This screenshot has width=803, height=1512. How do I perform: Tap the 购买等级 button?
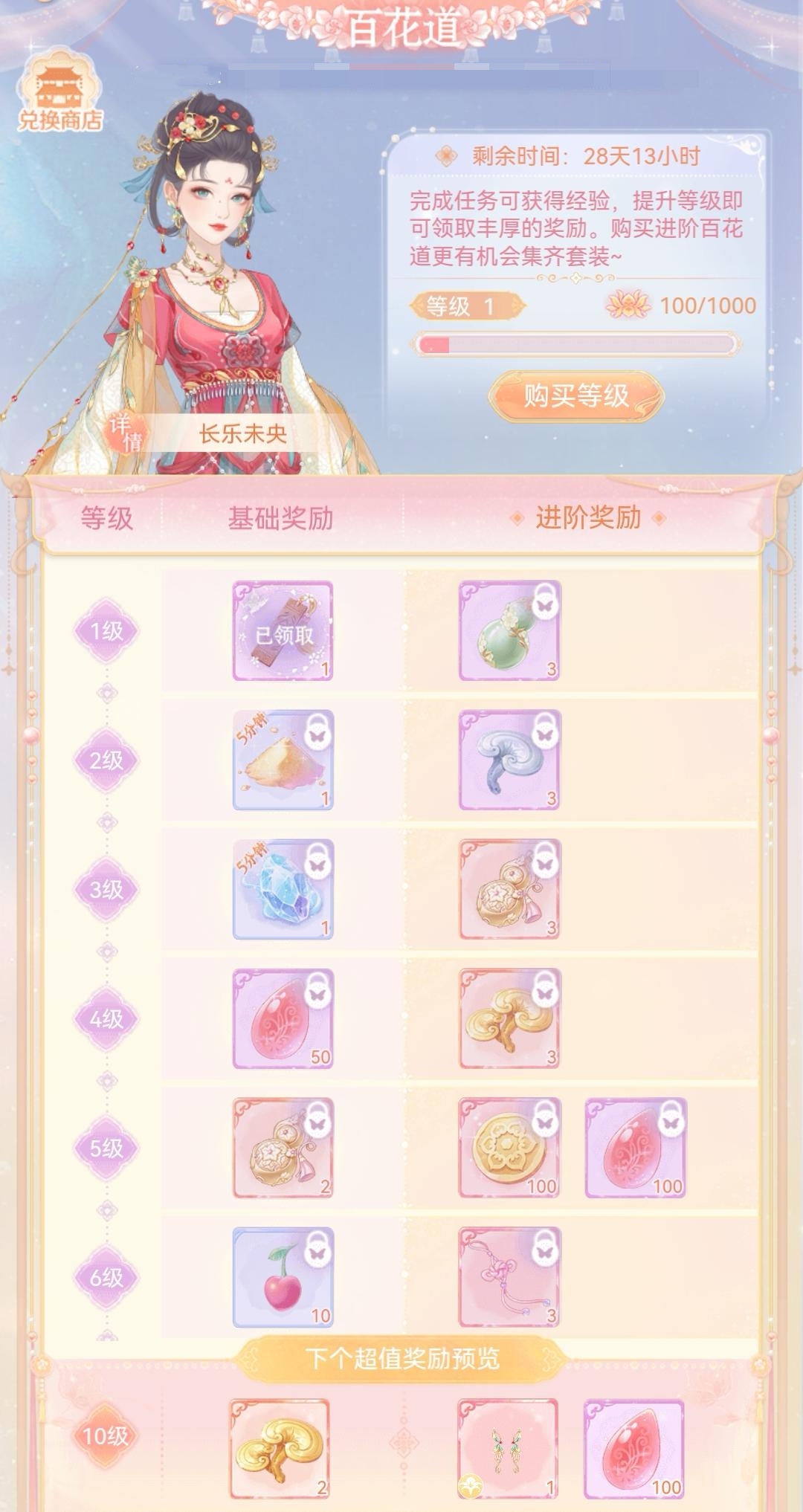pos(575,395)
